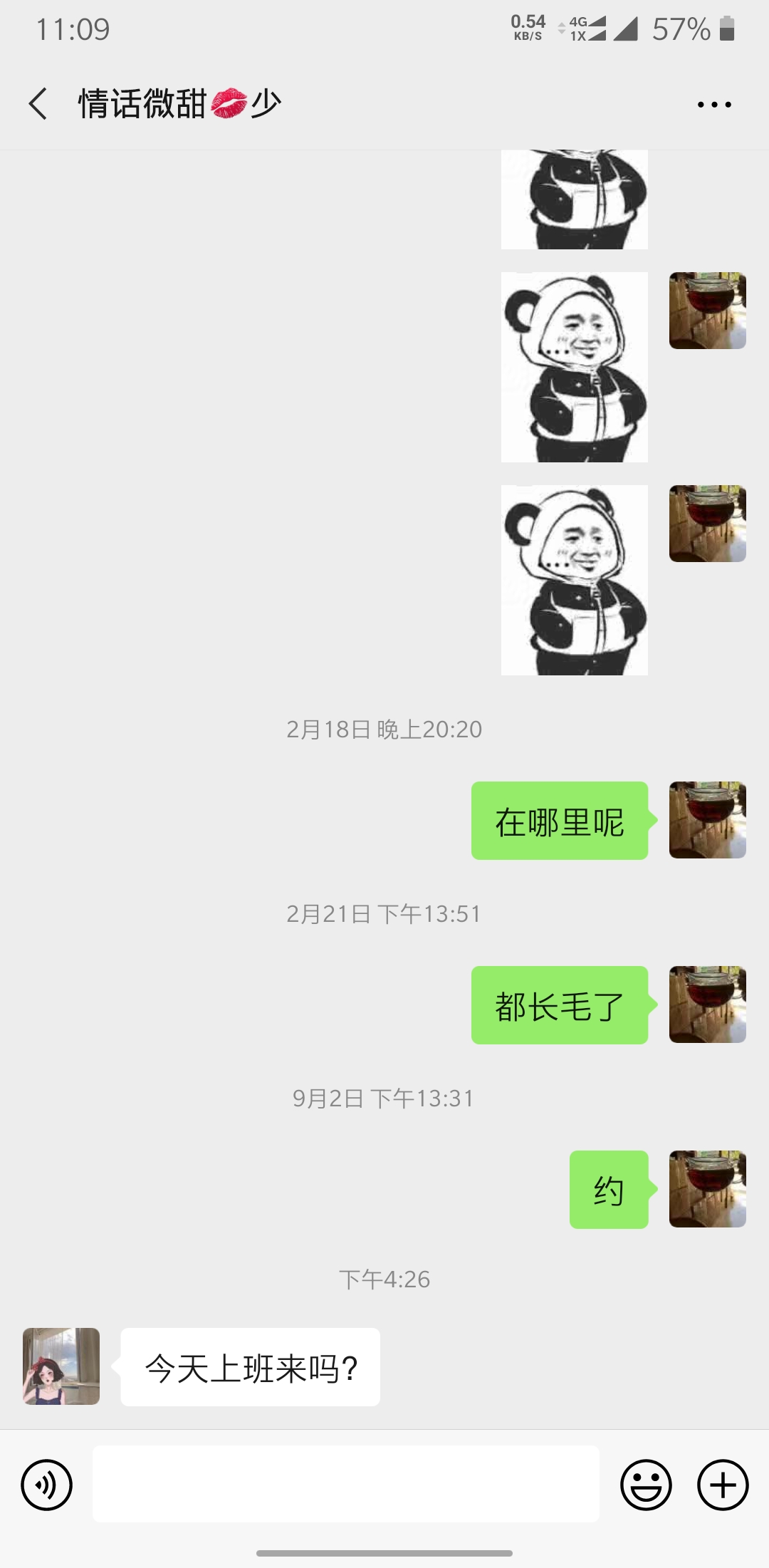Tap my avatar next to 在哪里呢
Screen dimensions: 769x1568
pyautogui.click(x=707, y=820)
